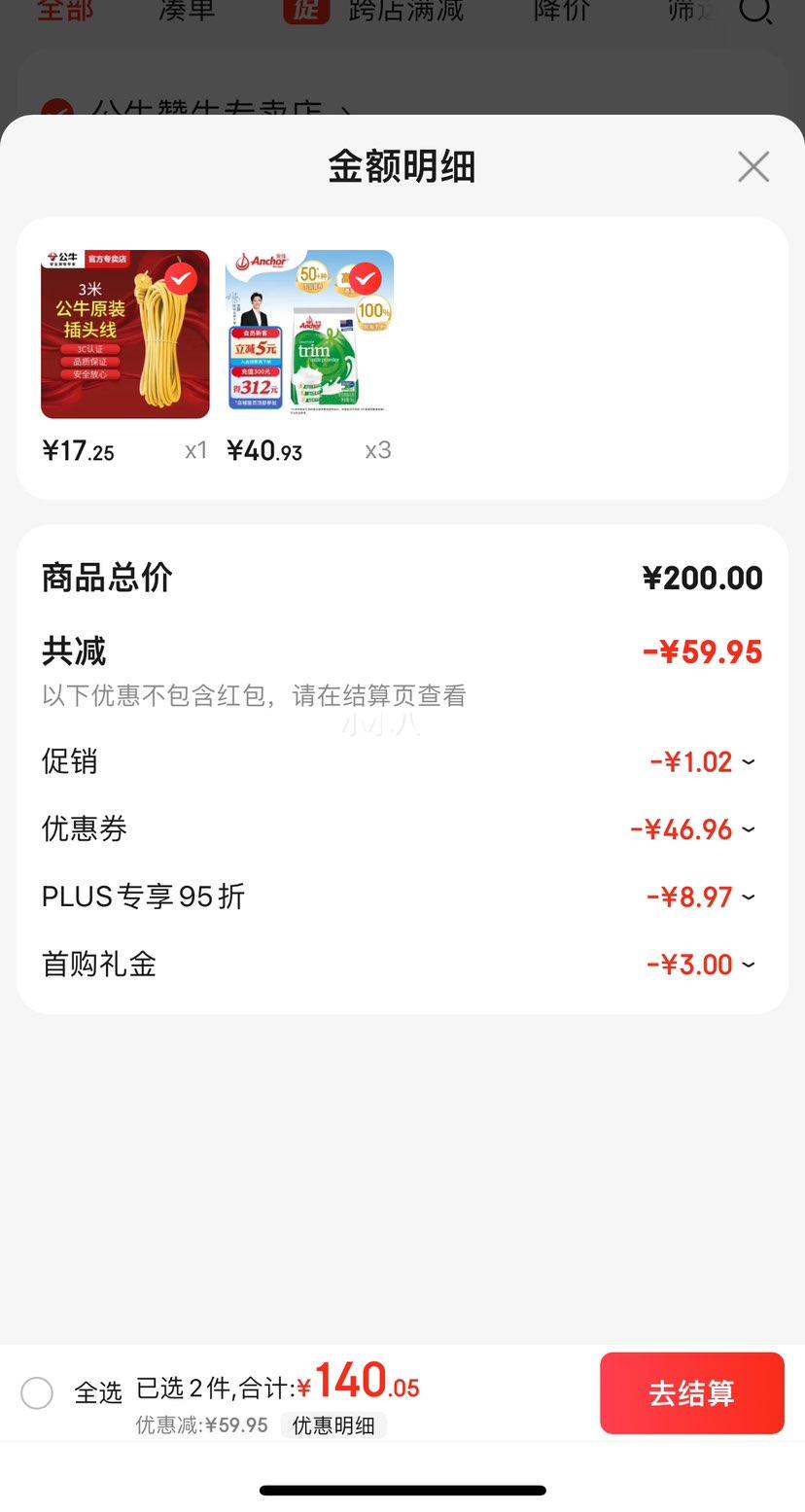Expand the 促销 discount details
The width and height of the screenshot is (805, 1512).
(748, 762)
